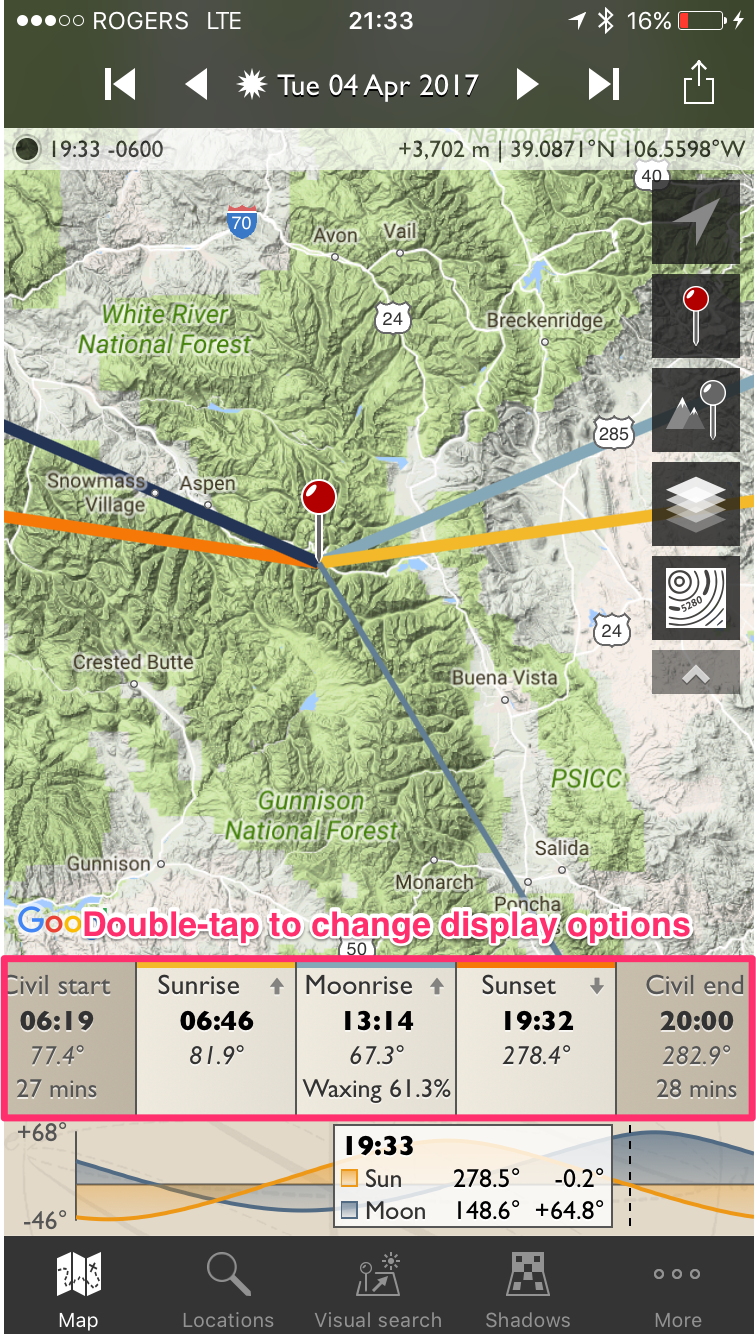Jump to the first event using skip-back
This screenshot has width=756, height=1334.
[x=120, y=84]
